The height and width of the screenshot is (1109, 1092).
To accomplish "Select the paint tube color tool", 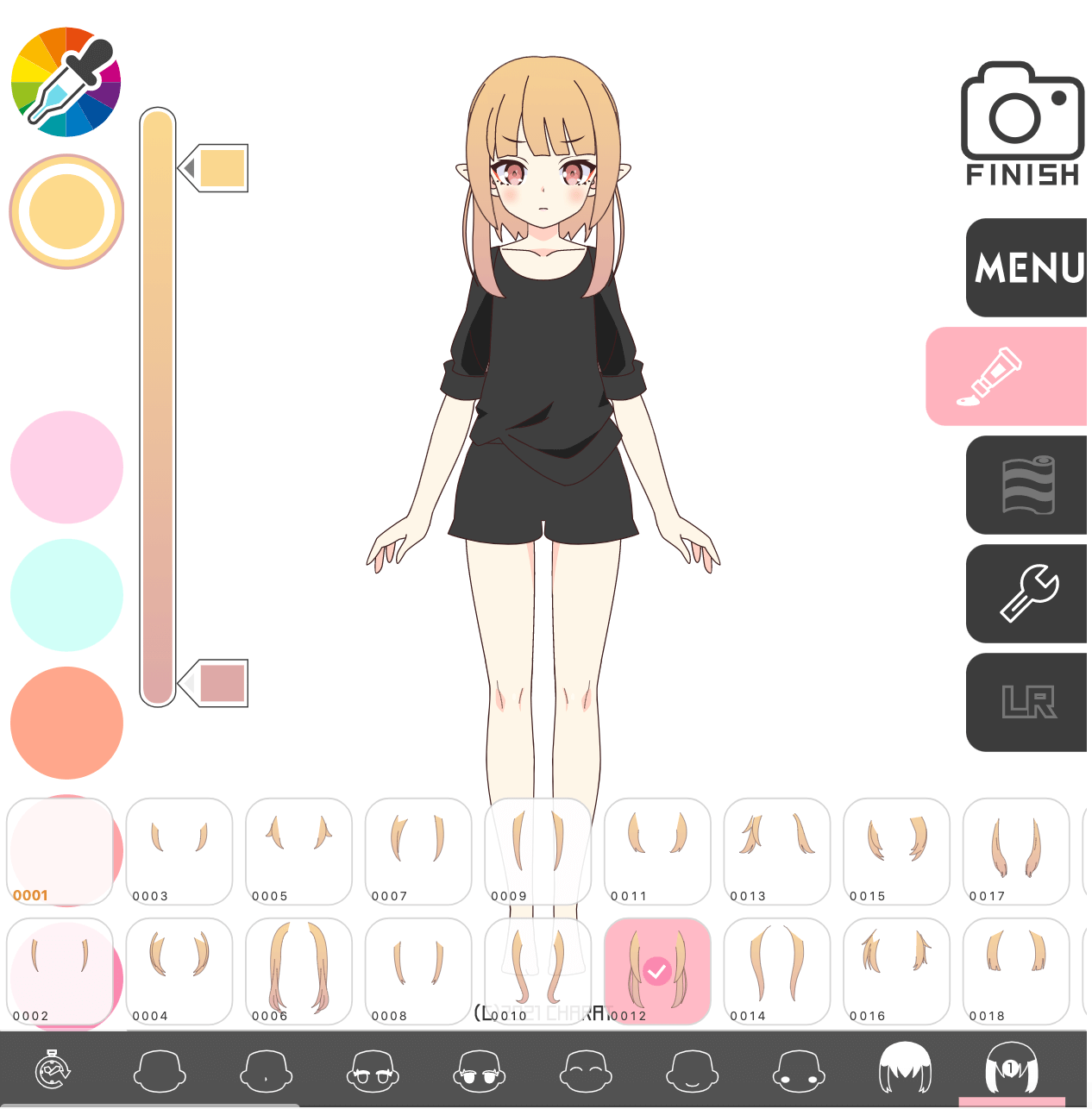I will tap(1005, 376).
